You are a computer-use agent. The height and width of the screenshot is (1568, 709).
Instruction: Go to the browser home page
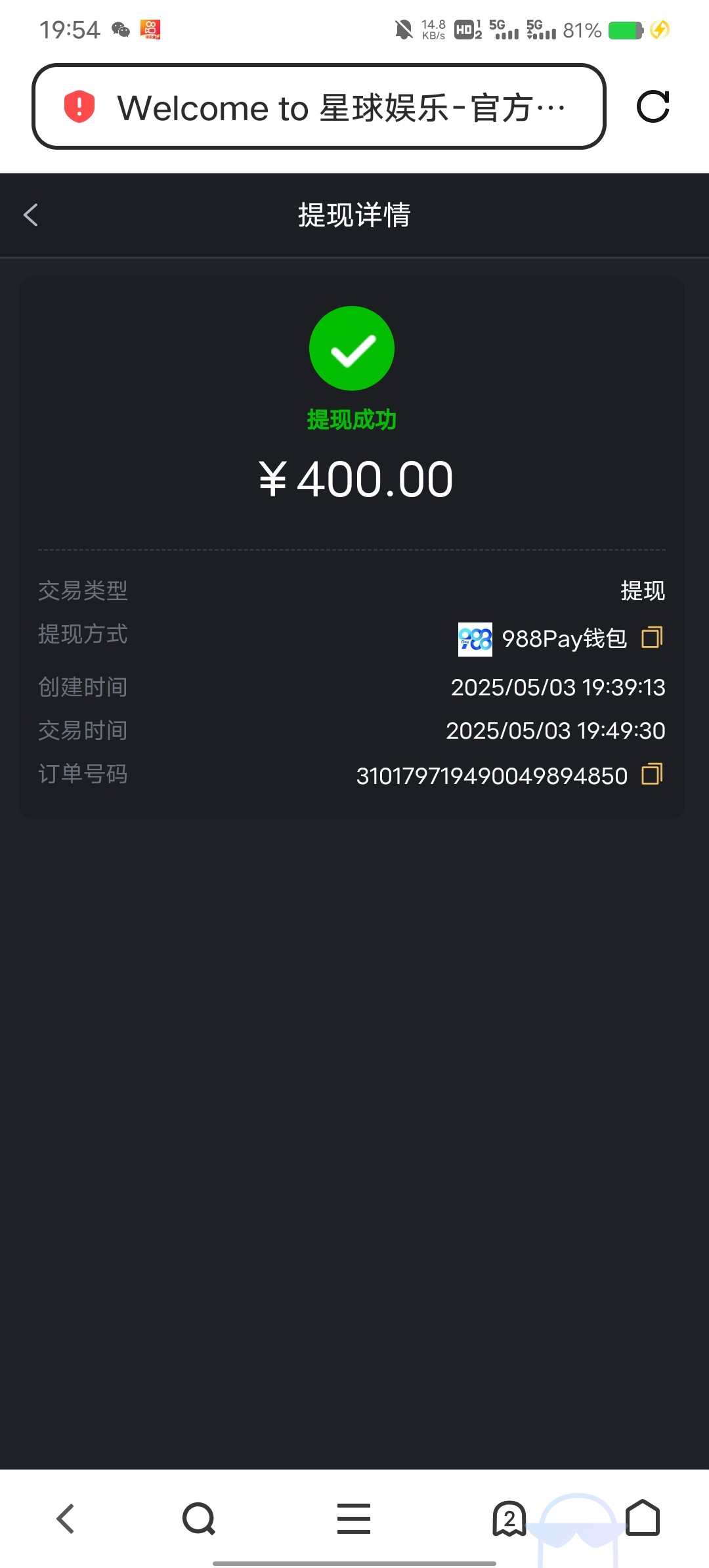pos(643,1518)
